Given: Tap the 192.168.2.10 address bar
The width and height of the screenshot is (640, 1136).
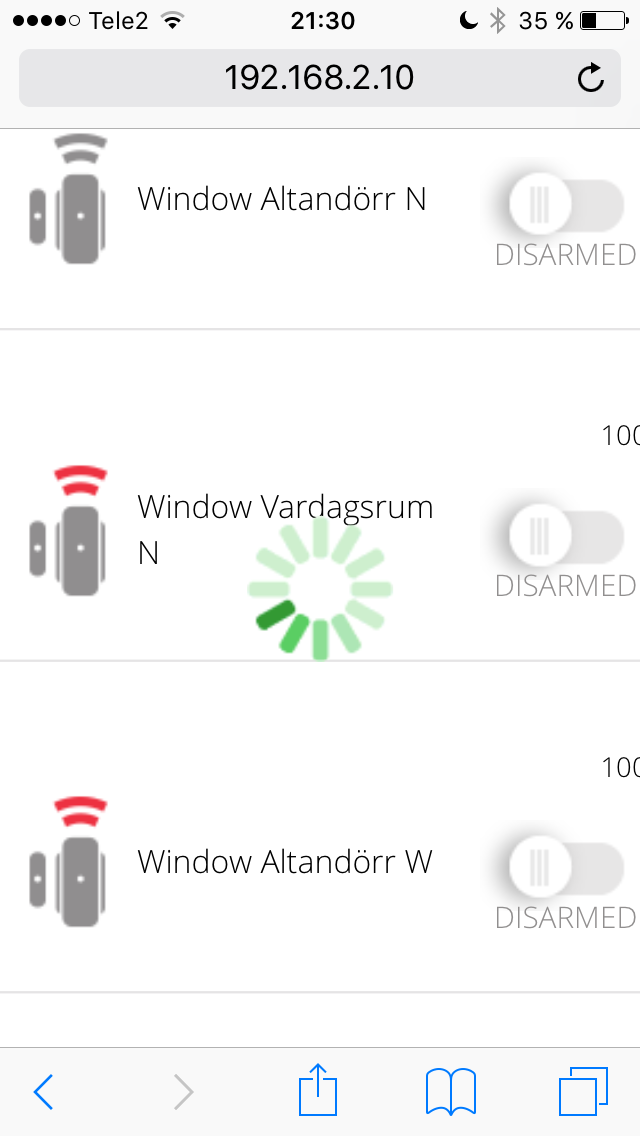Looking at the screenshot, I should coord(320,78).
